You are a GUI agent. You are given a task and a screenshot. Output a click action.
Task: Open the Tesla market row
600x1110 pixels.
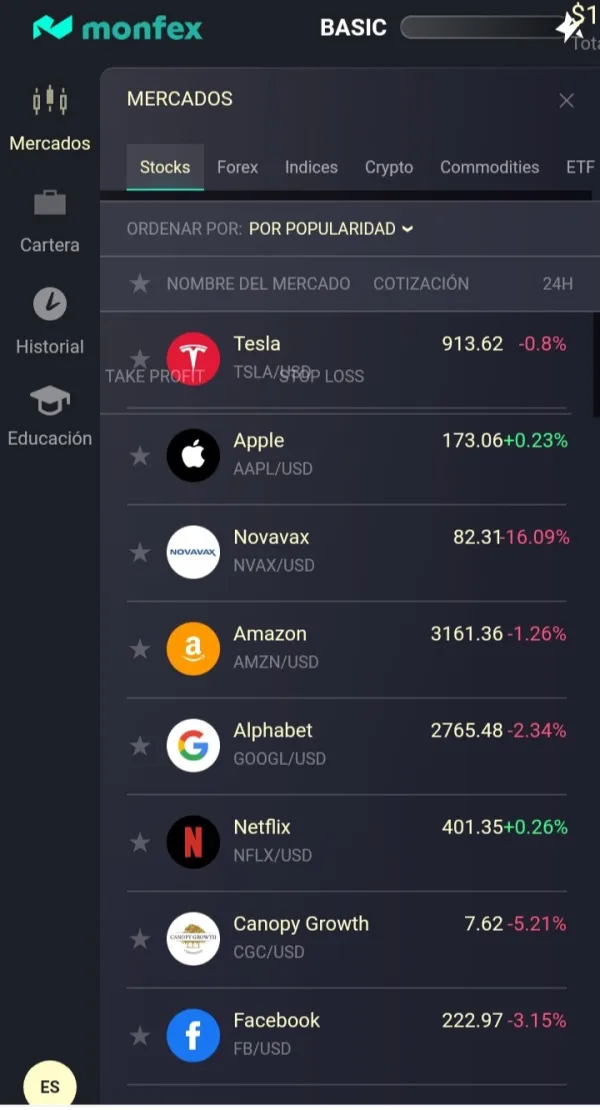pyautogui.click(x=347, y=360)
